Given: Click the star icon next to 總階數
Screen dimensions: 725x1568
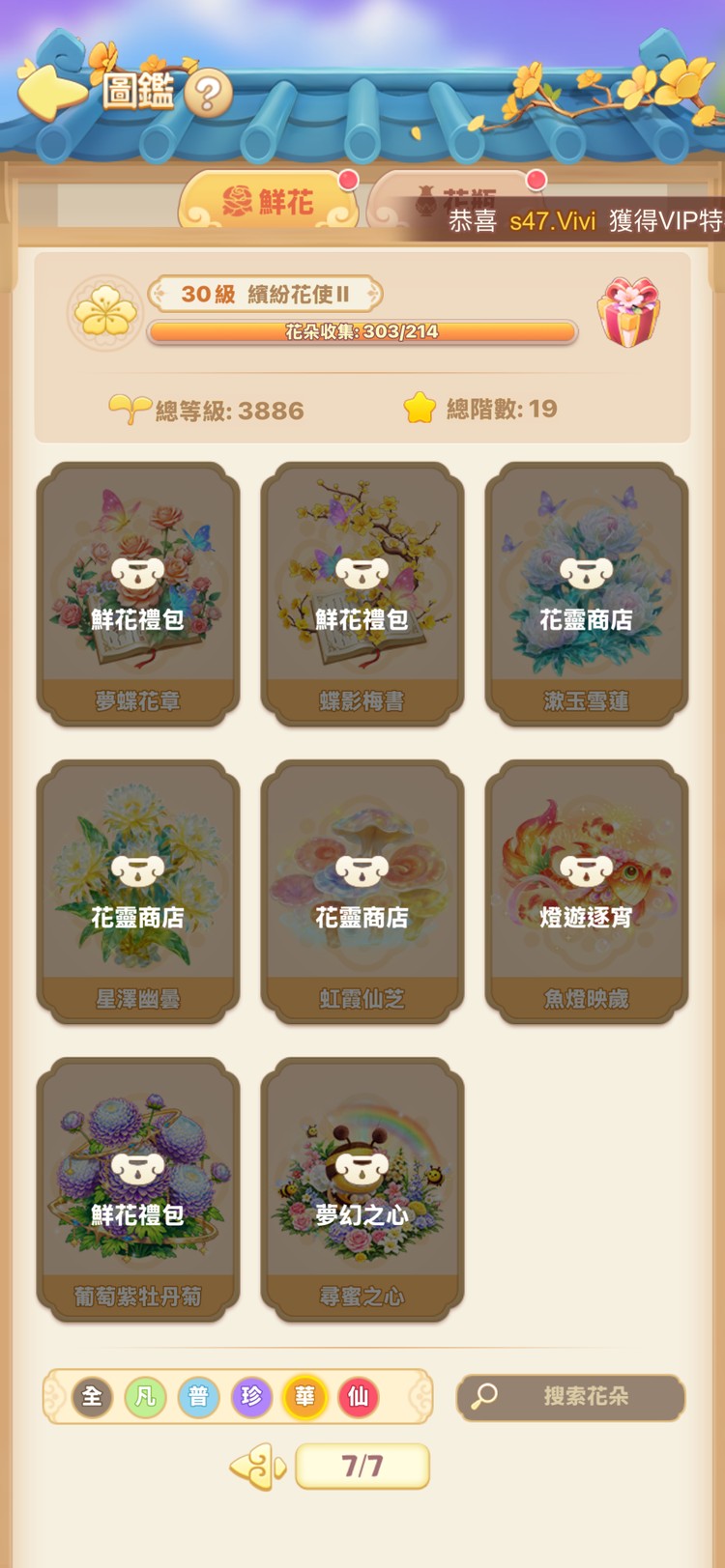Looking at the screenshot, I should [x=418, y=408].
